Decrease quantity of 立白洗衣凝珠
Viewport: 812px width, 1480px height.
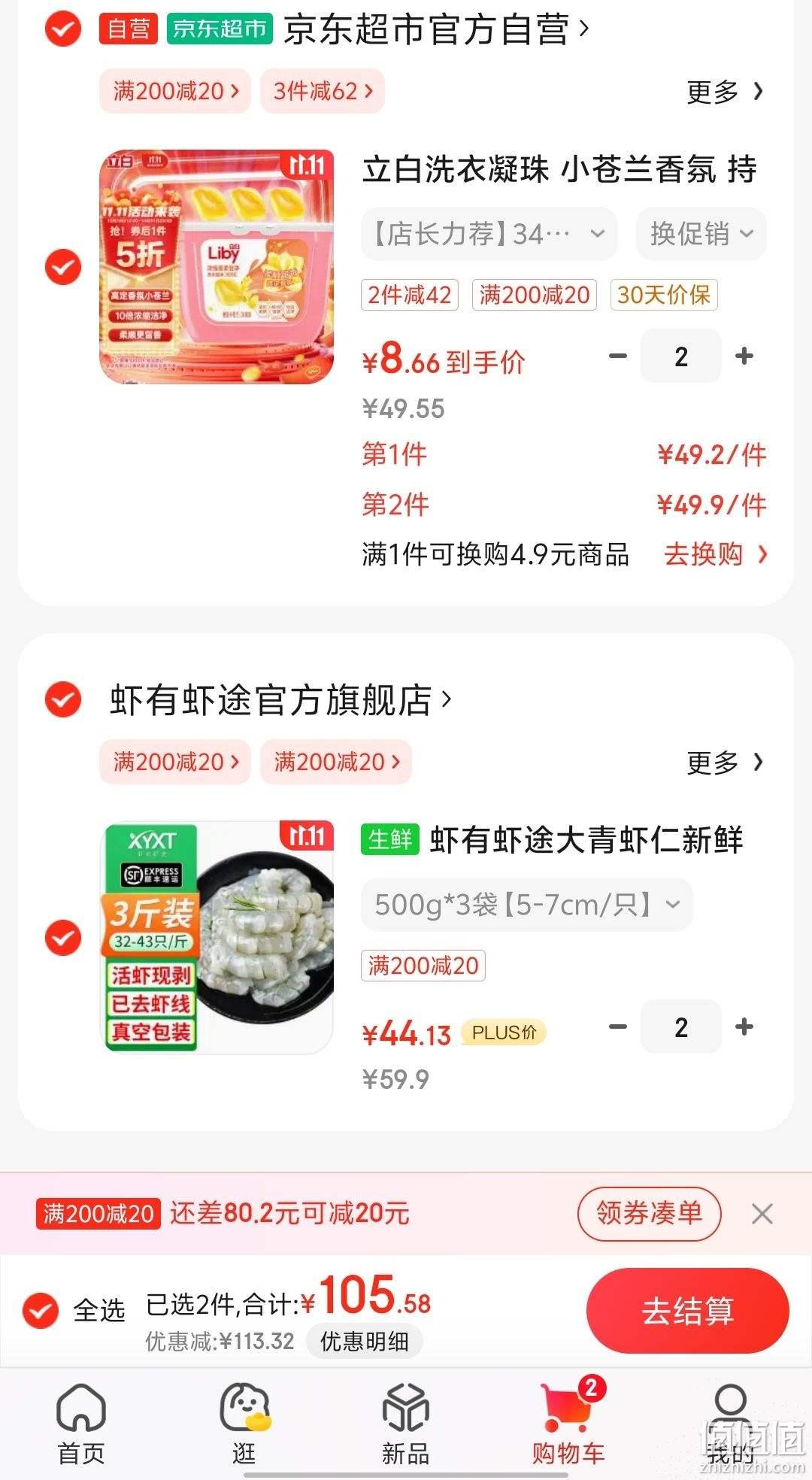[618, 356]
